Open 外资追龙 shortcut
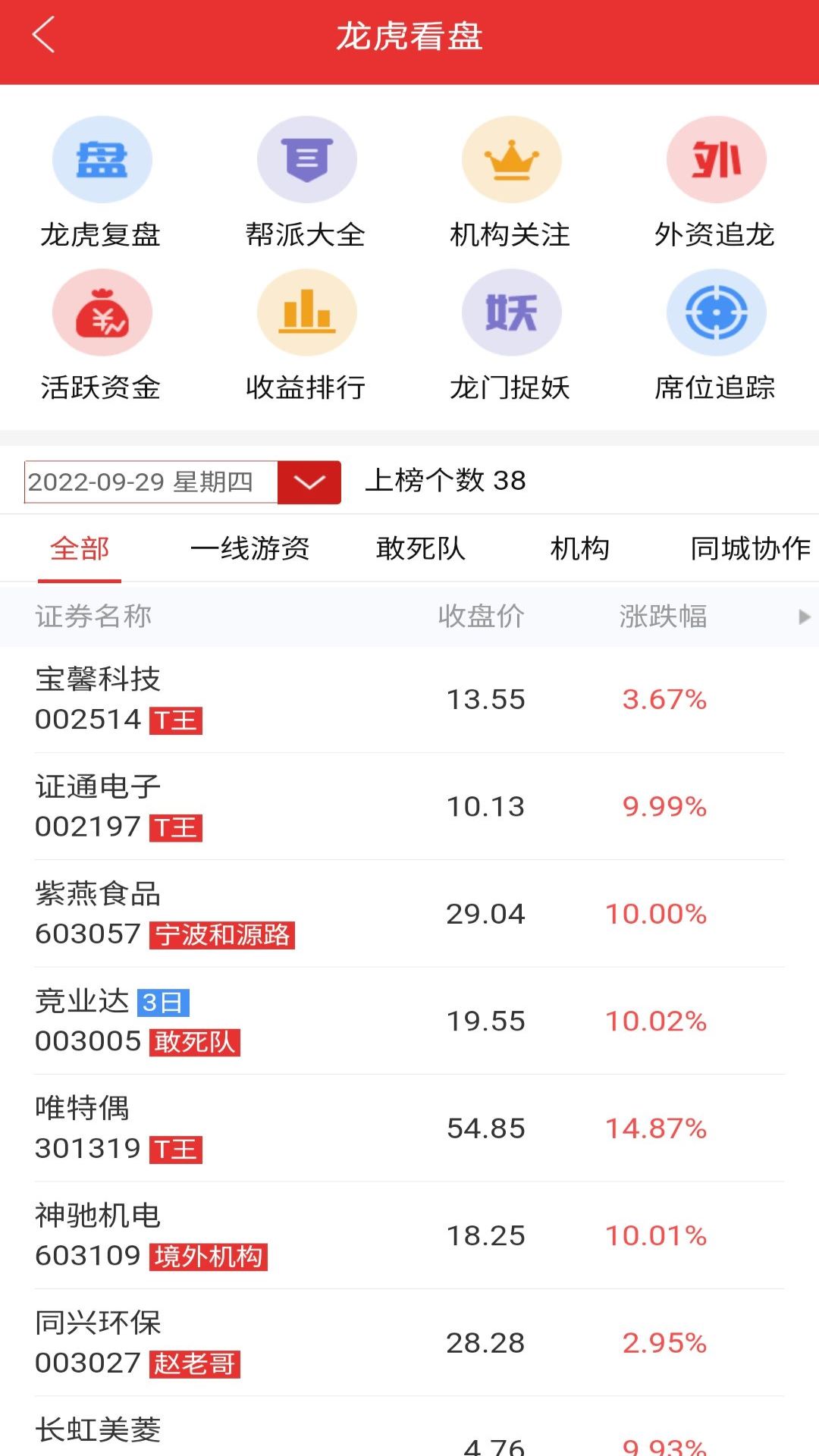Viewport: 819px width, 1456px height. [x=716, y=182]
